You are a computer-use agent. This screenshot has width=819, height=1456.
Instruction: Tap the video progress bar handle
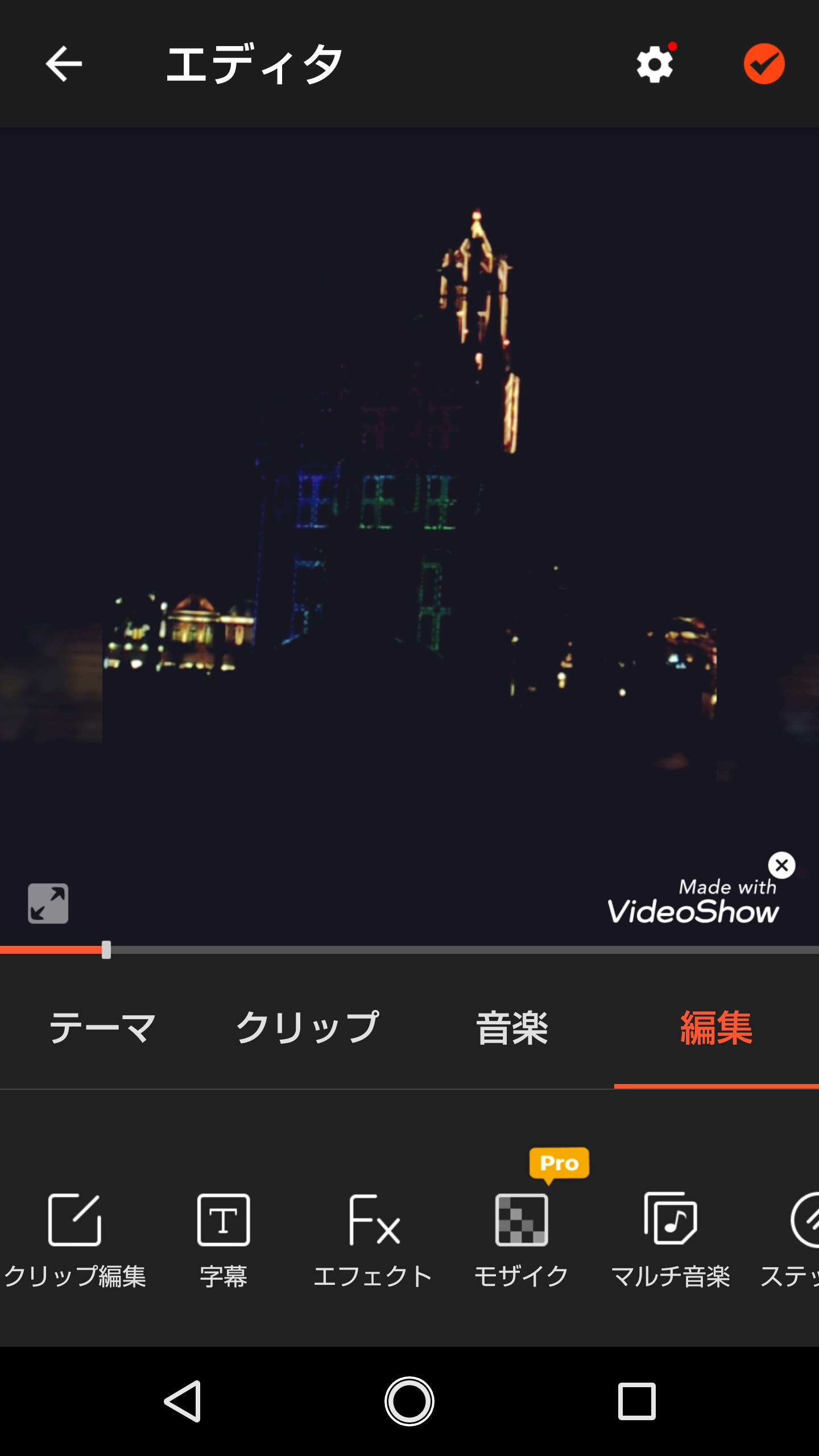pos(106,950)
